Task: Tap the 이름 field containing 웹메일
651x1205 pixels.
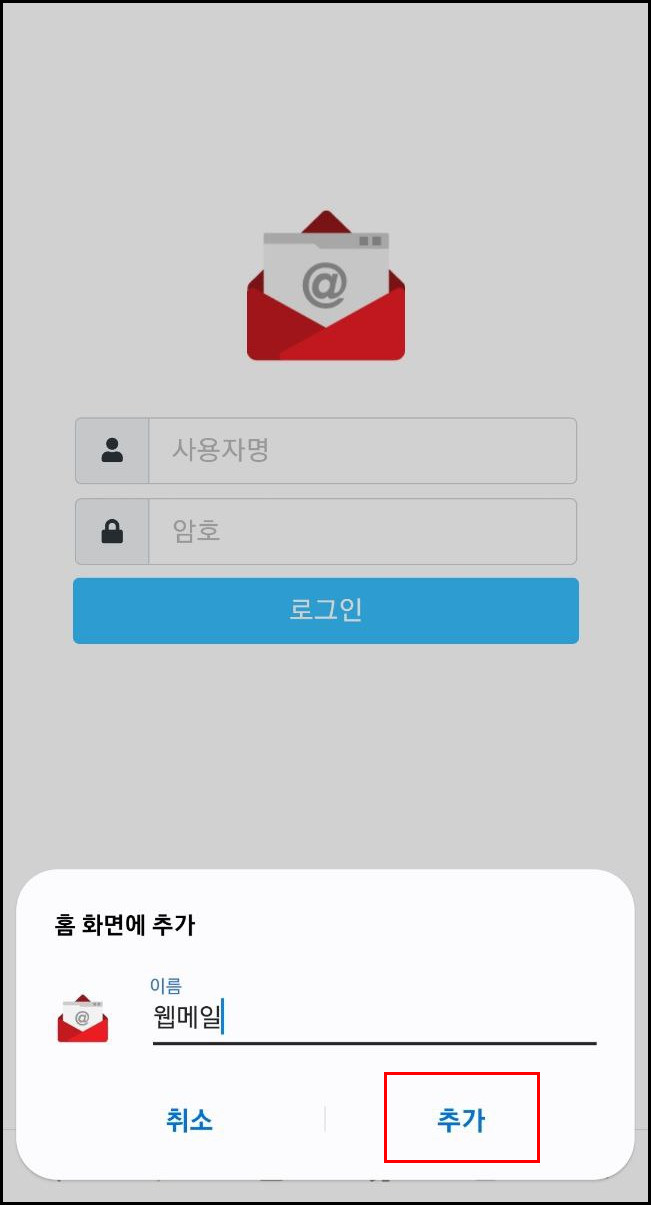Action: point(372,1019)
